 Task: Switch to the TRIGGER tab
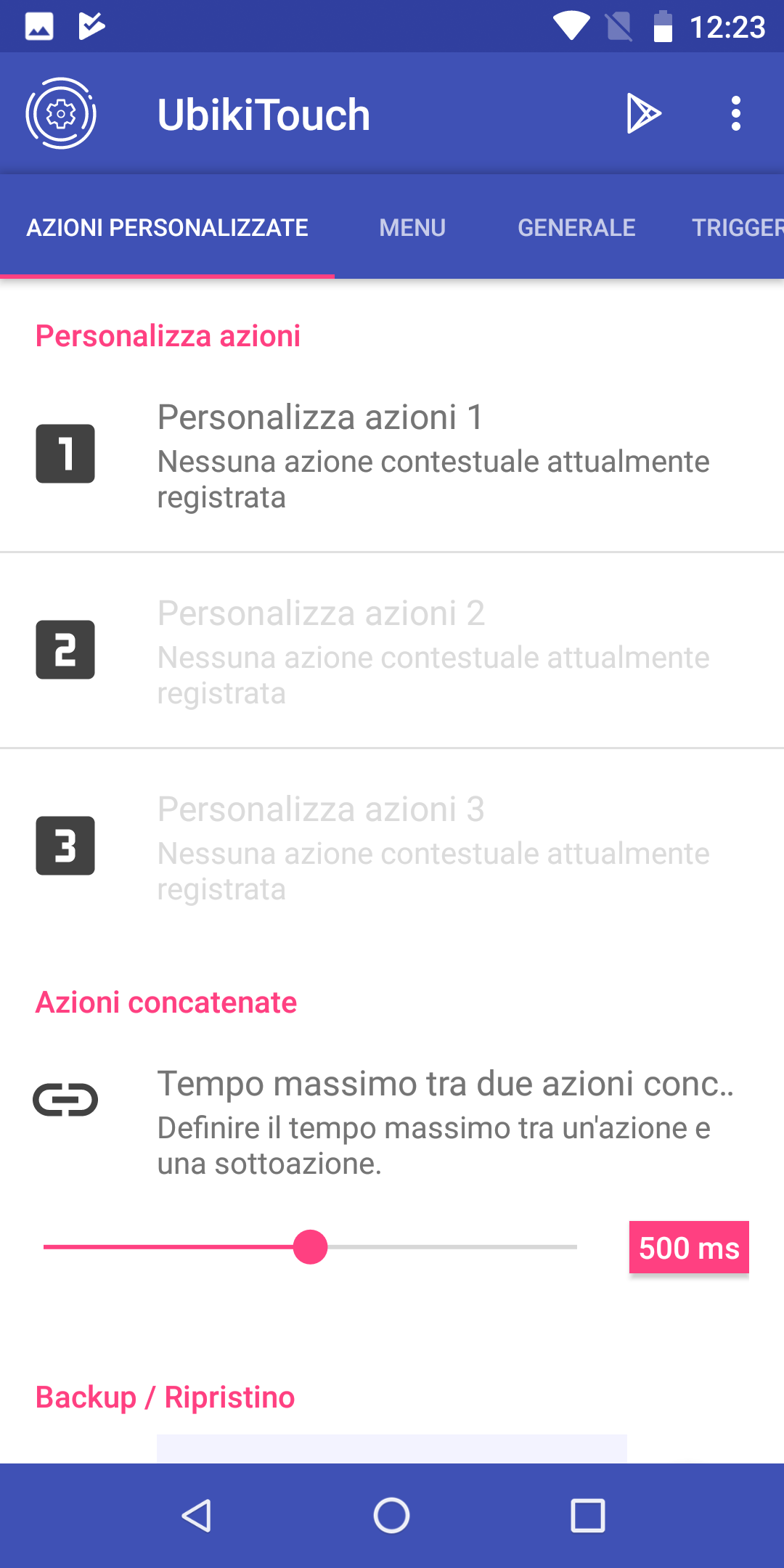(x=738, y=228)
